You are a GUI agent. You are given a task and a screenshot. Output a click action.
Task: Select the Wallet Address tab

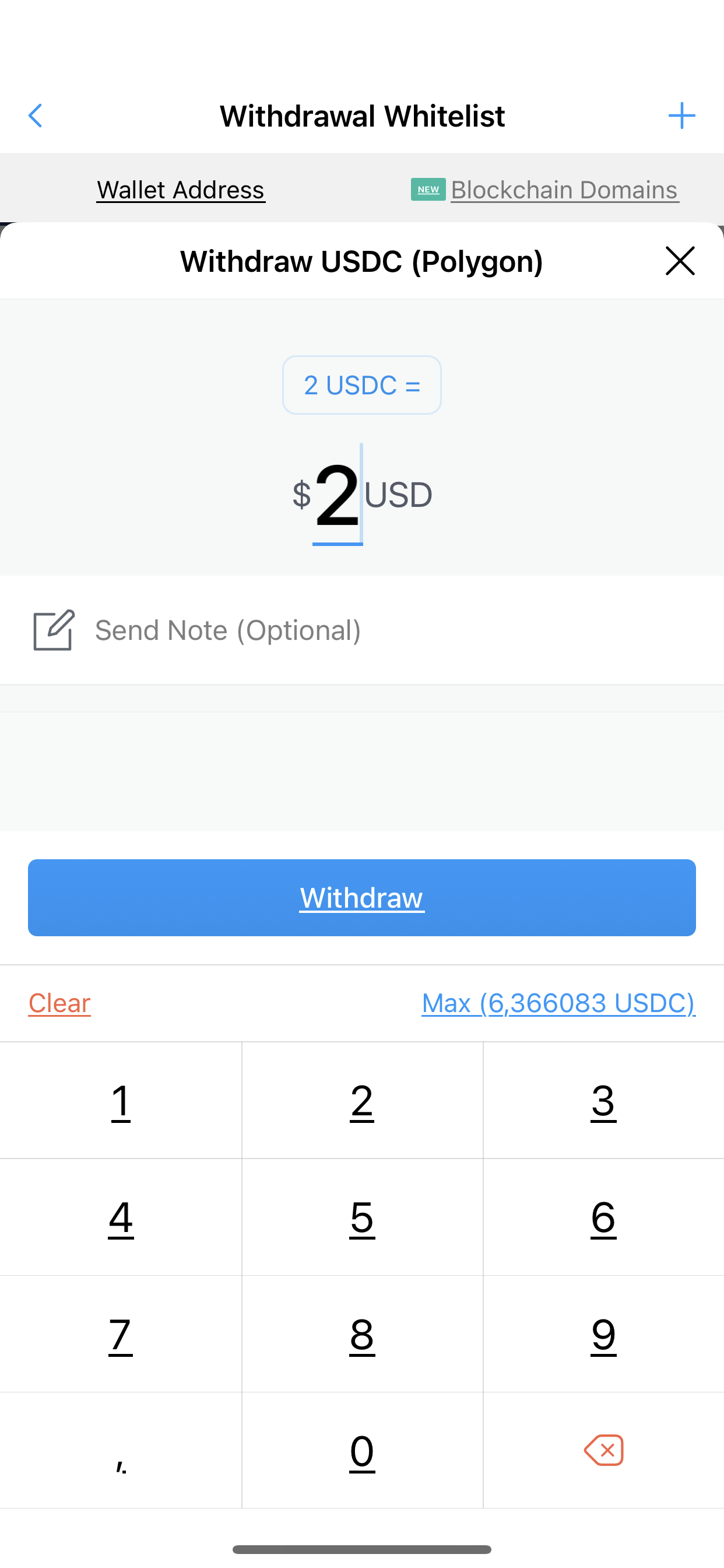[x=181, y=190]
